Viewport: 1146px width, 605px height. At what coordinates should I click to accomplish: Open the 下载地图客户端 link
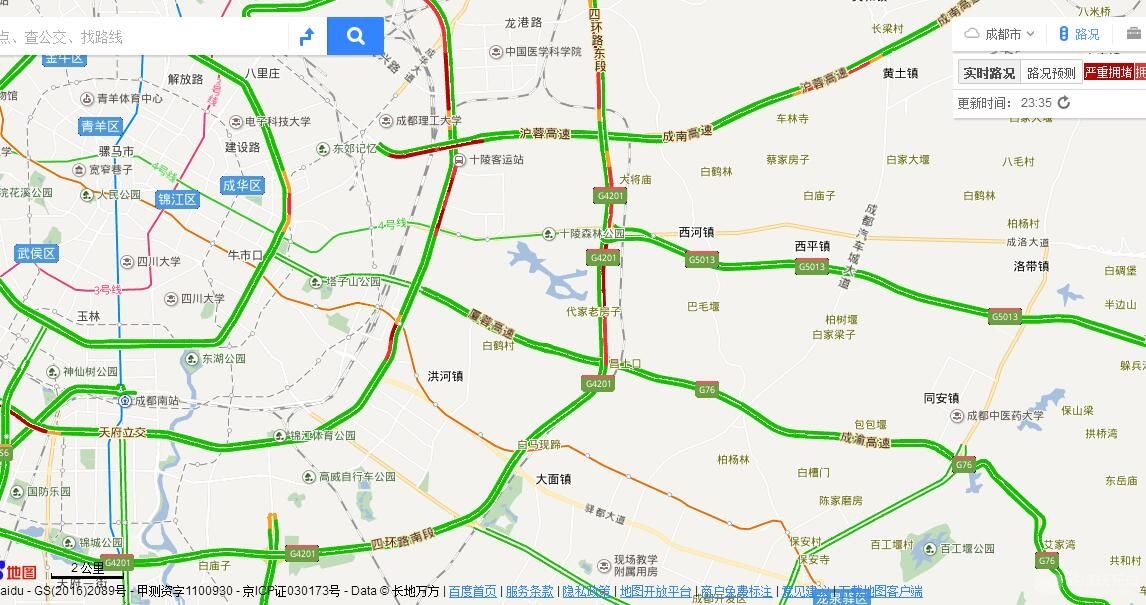880,592
